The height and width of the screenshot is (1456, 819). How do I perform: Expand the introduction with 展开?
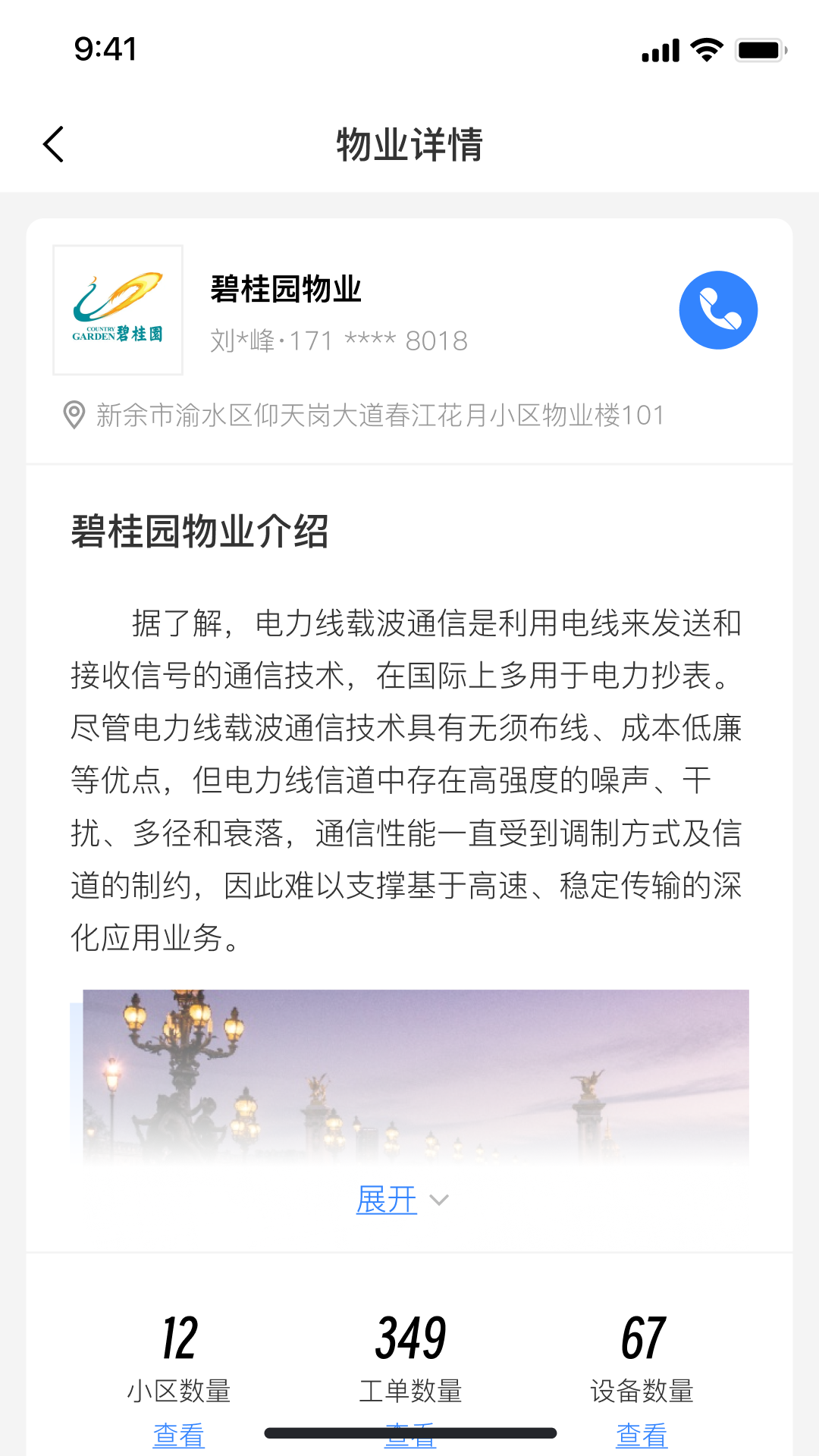[386, 1200]
